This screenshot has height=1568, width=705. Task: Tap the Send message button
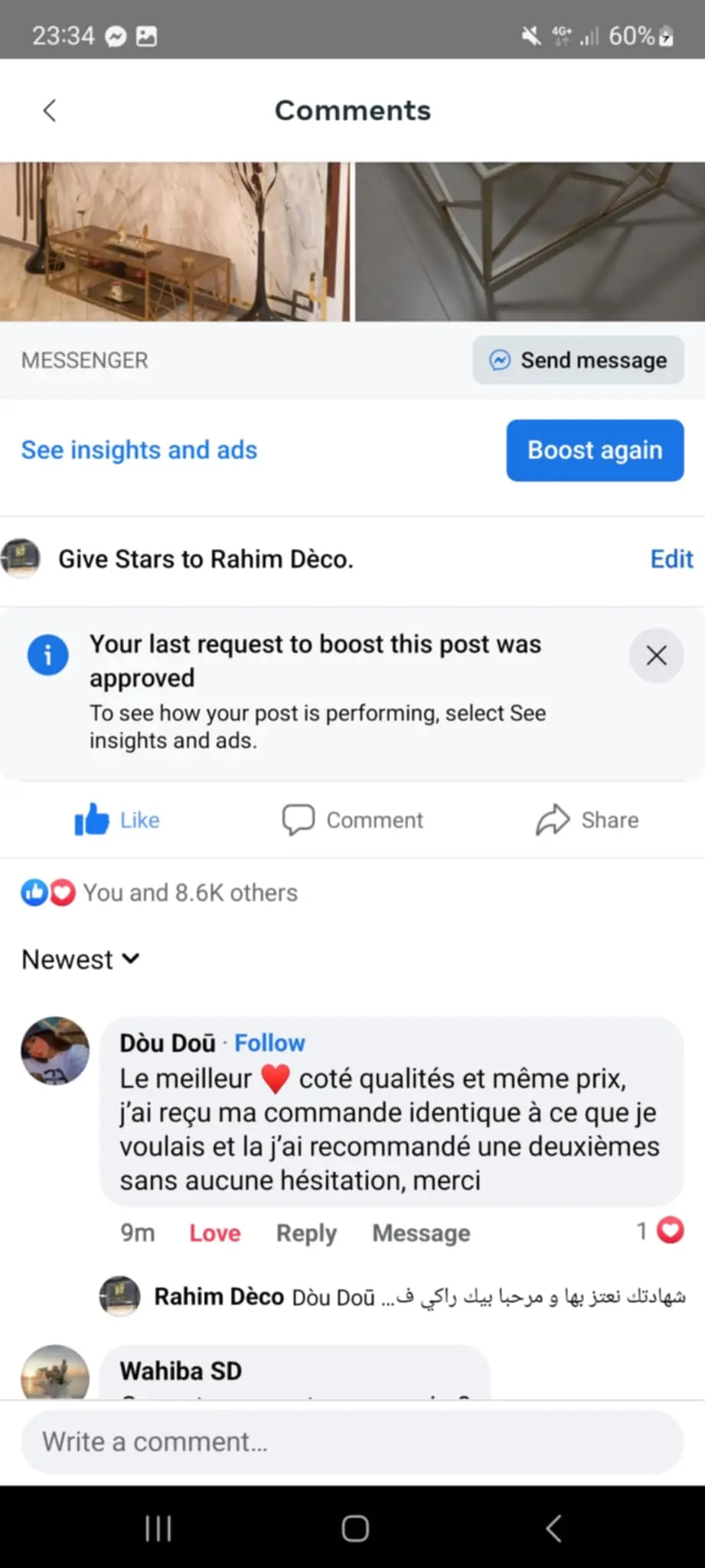click(x=578, y=360)
